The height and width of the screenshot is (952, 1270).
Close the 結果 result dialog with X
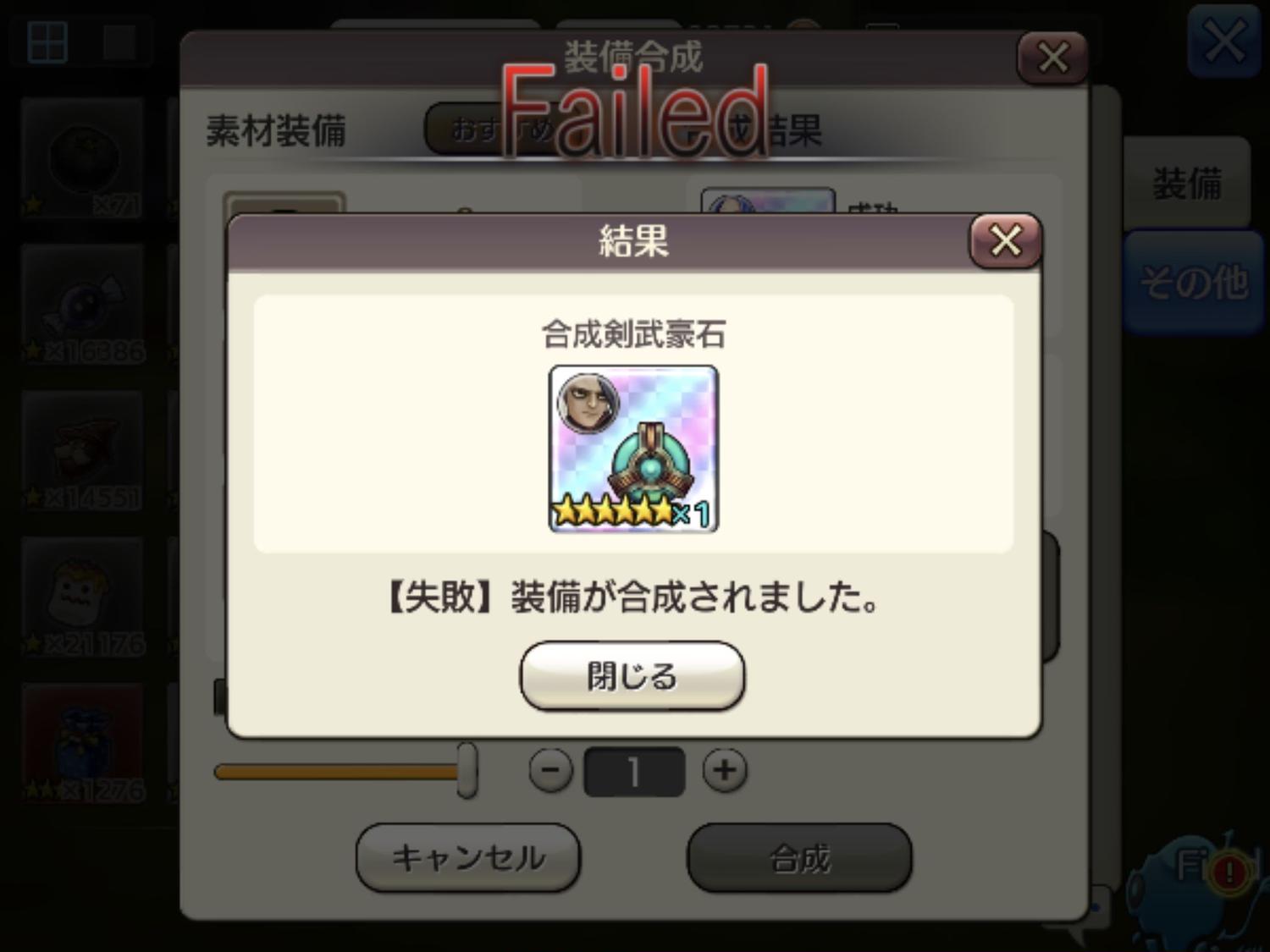1005,241
